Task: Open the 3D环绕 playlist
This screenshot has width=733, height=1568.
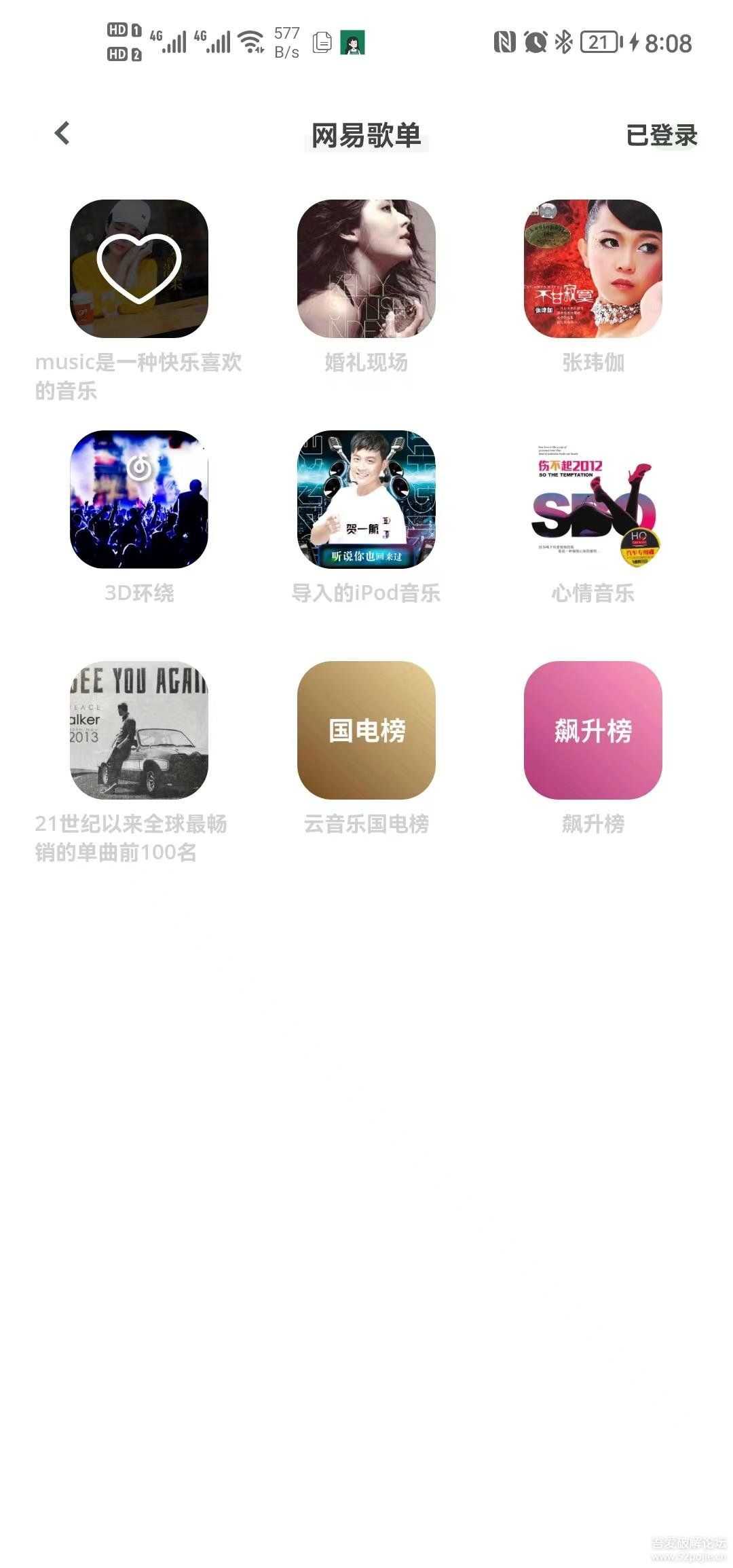Action: coord(139,500)
